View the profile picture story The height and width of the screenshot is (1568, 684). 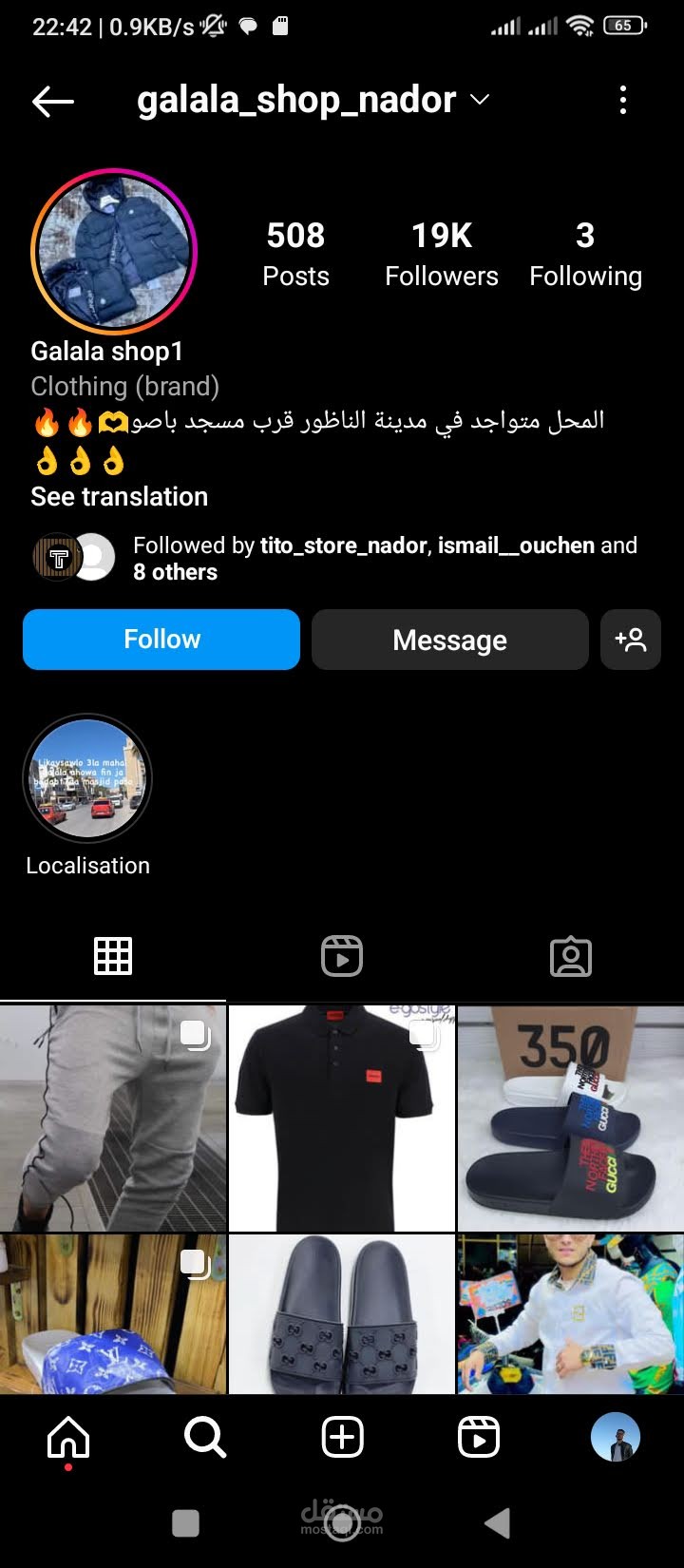click(x=114, y=252)
